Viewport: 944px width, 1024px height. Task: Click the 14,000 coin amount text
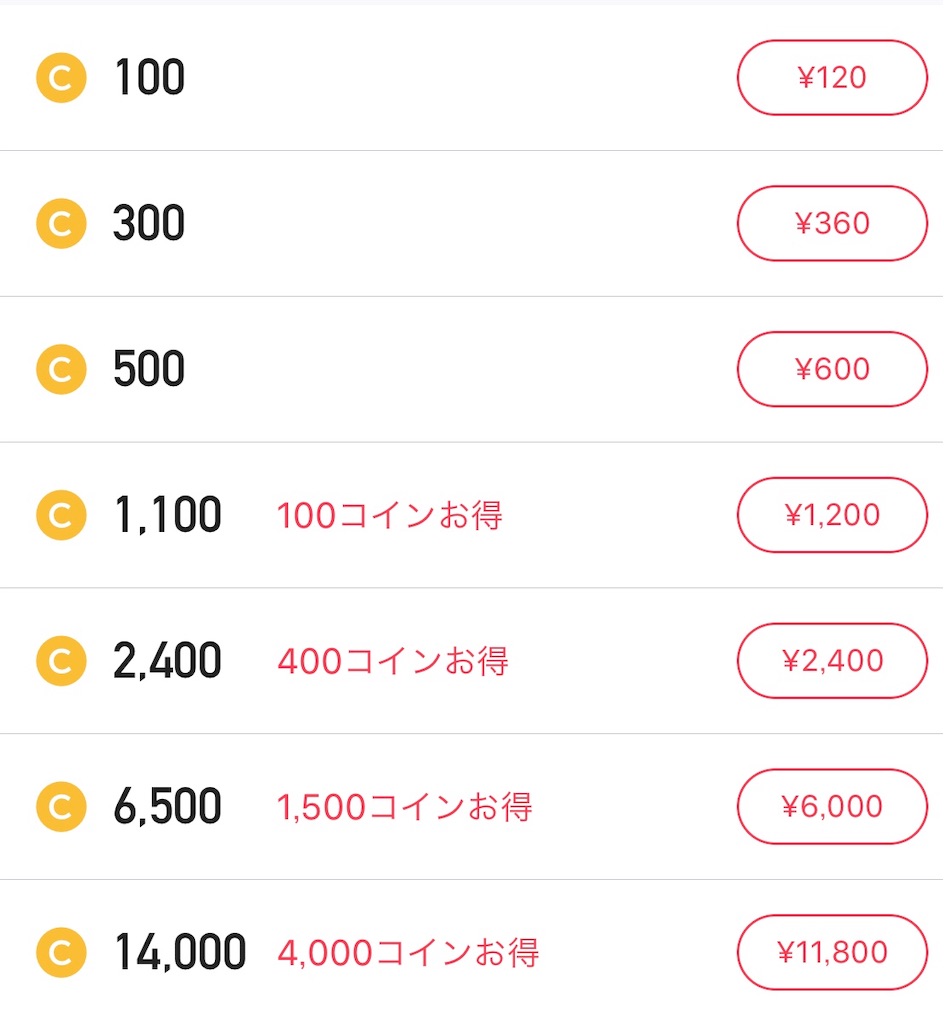(180, 951)
